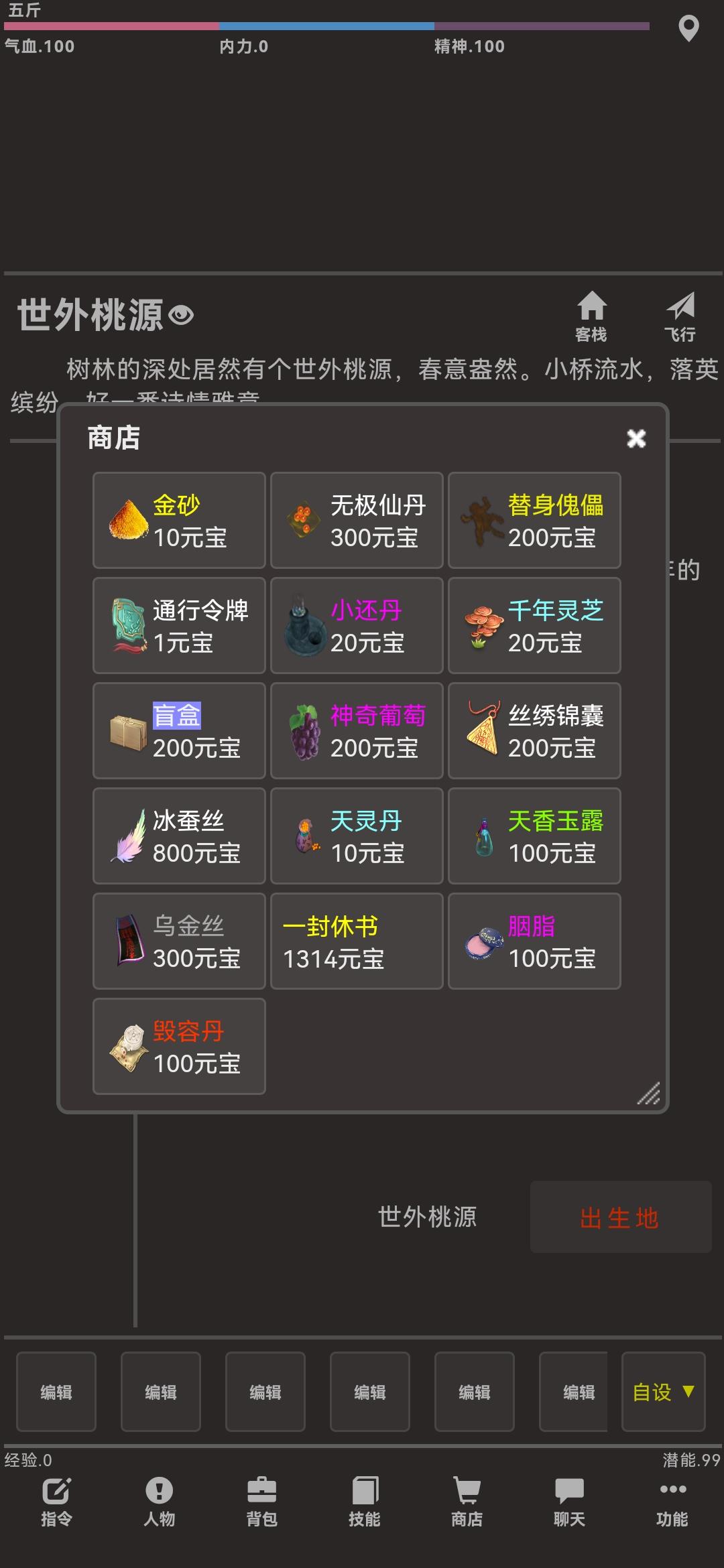Viewport: 724px width, 1568px height.
Task: Select 小还丹 in the shop
Action: click(x=357, y=626)
